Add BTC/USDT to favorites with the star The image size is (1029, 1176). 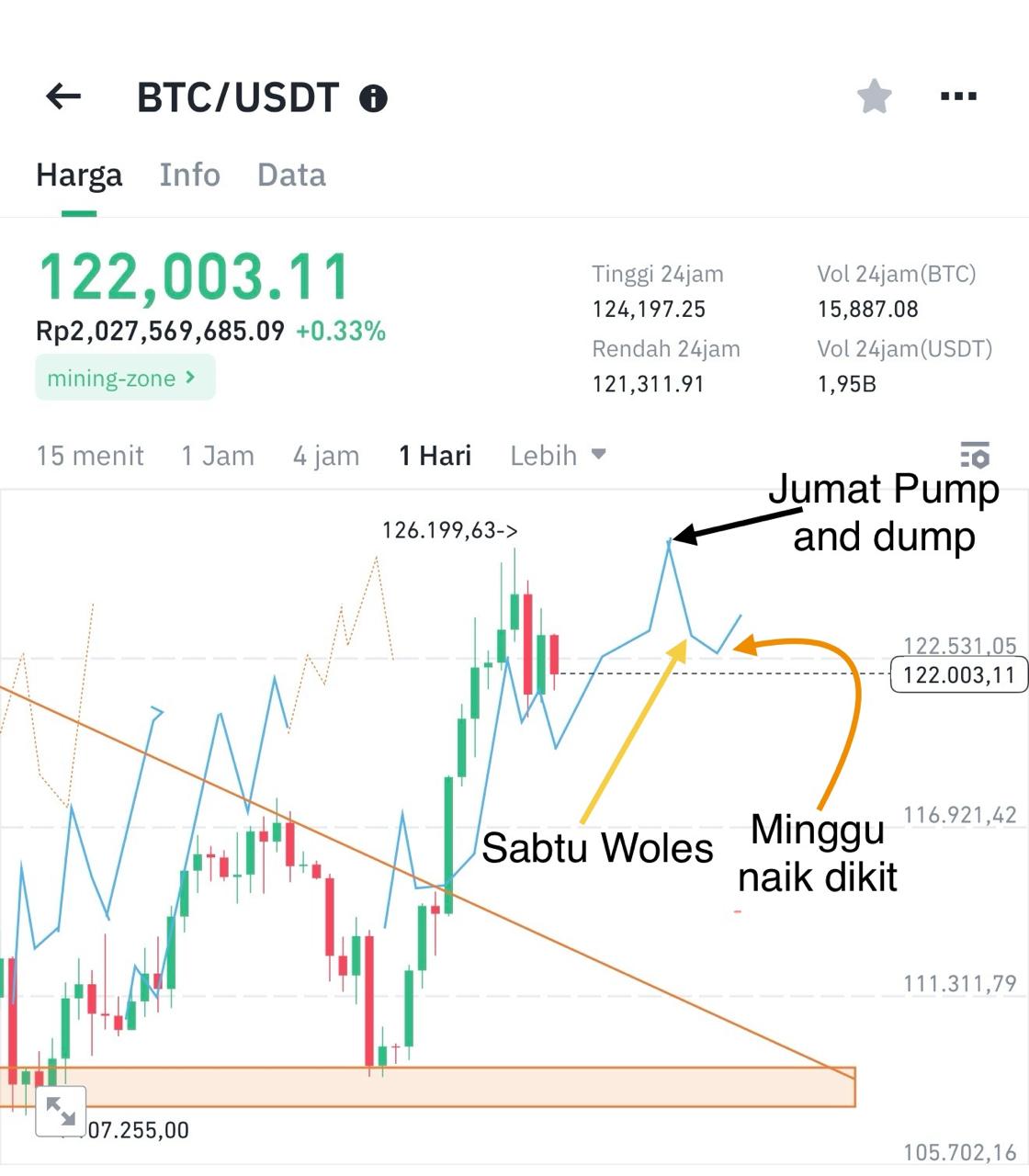tap(874, 96)
